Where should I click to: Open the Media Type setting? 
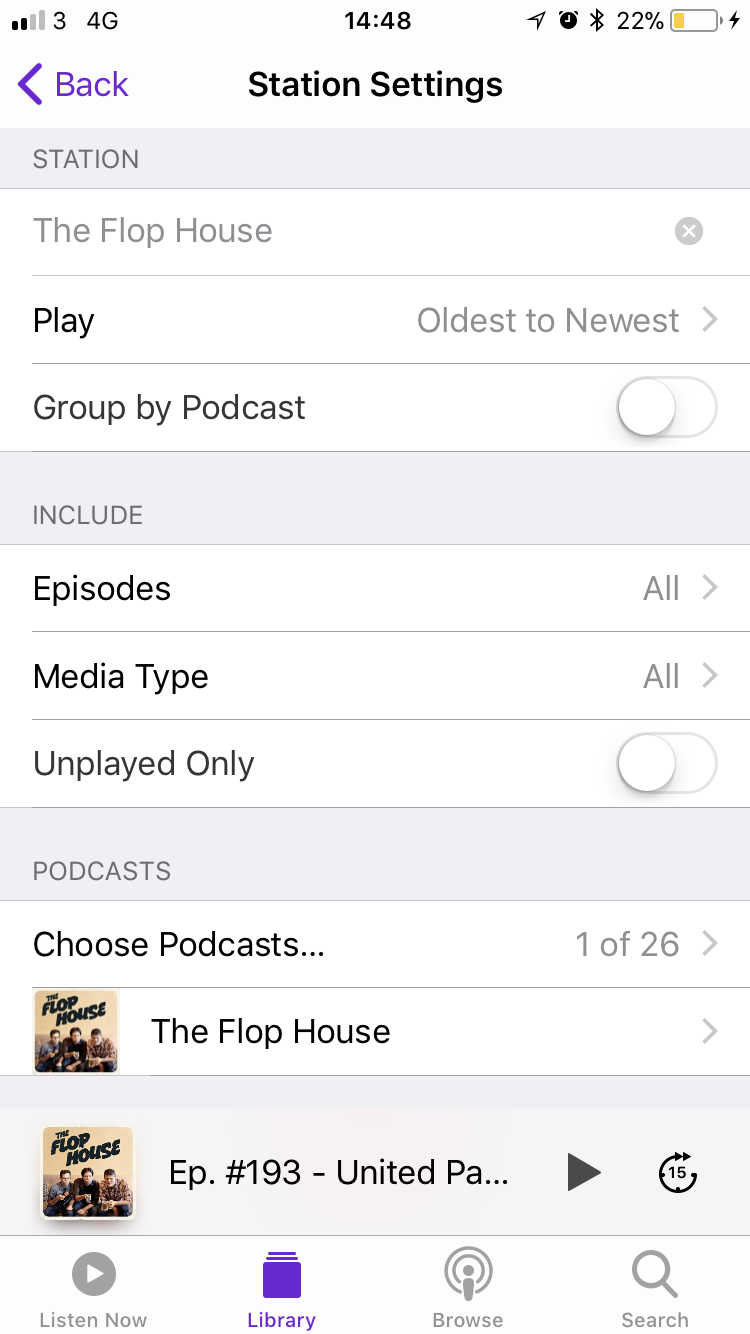[x=375, y=676]
